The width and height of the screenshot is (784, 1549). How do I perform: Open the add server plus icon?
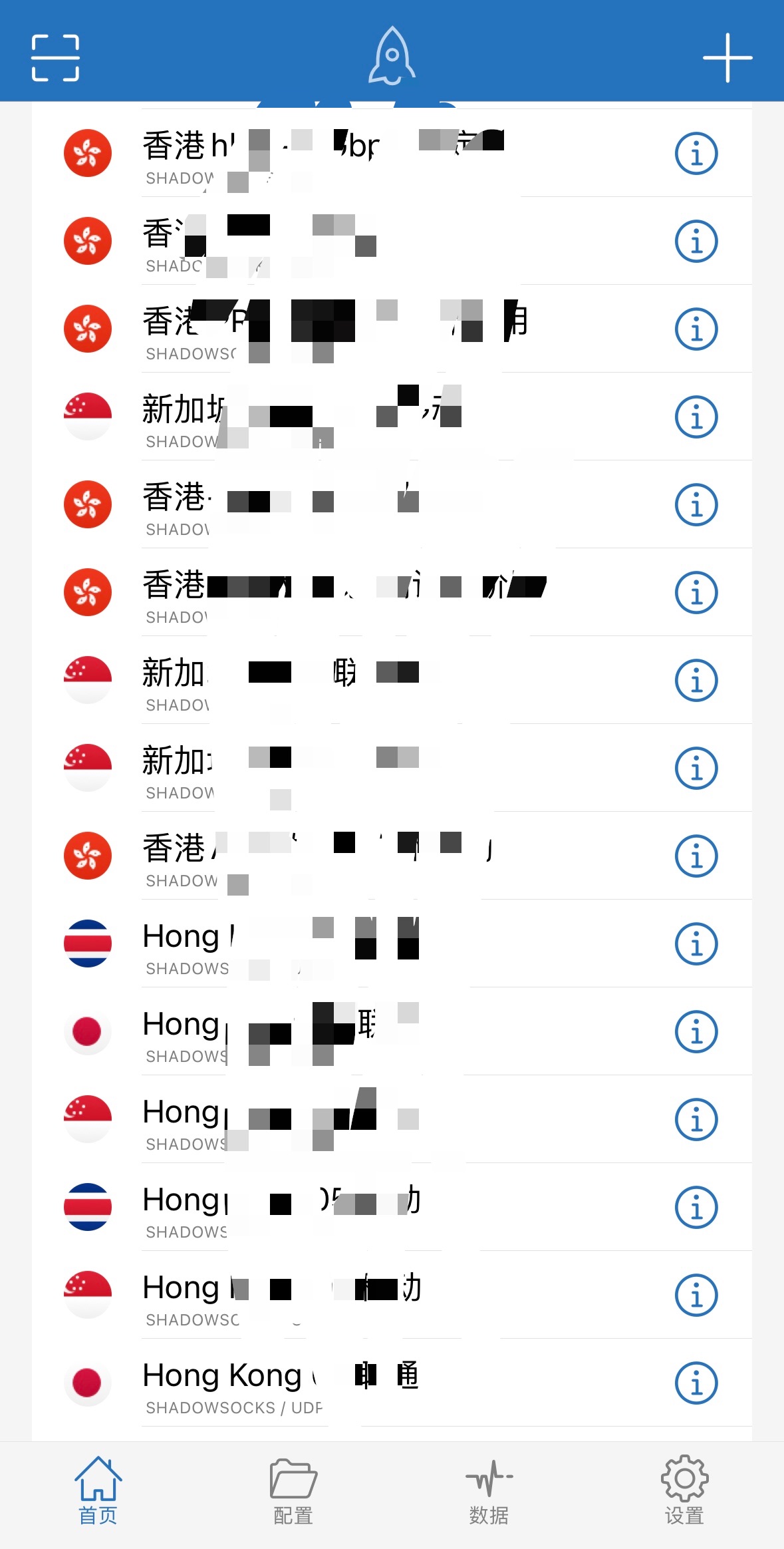726,57
